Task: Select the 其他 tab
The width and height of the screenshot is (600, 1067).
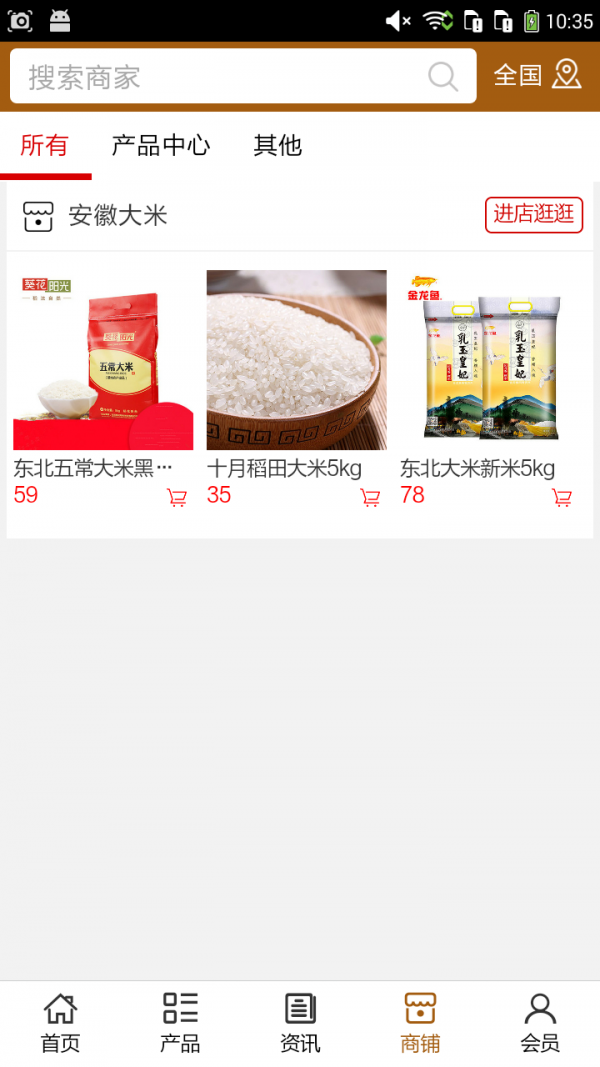Action: point(277,146)
